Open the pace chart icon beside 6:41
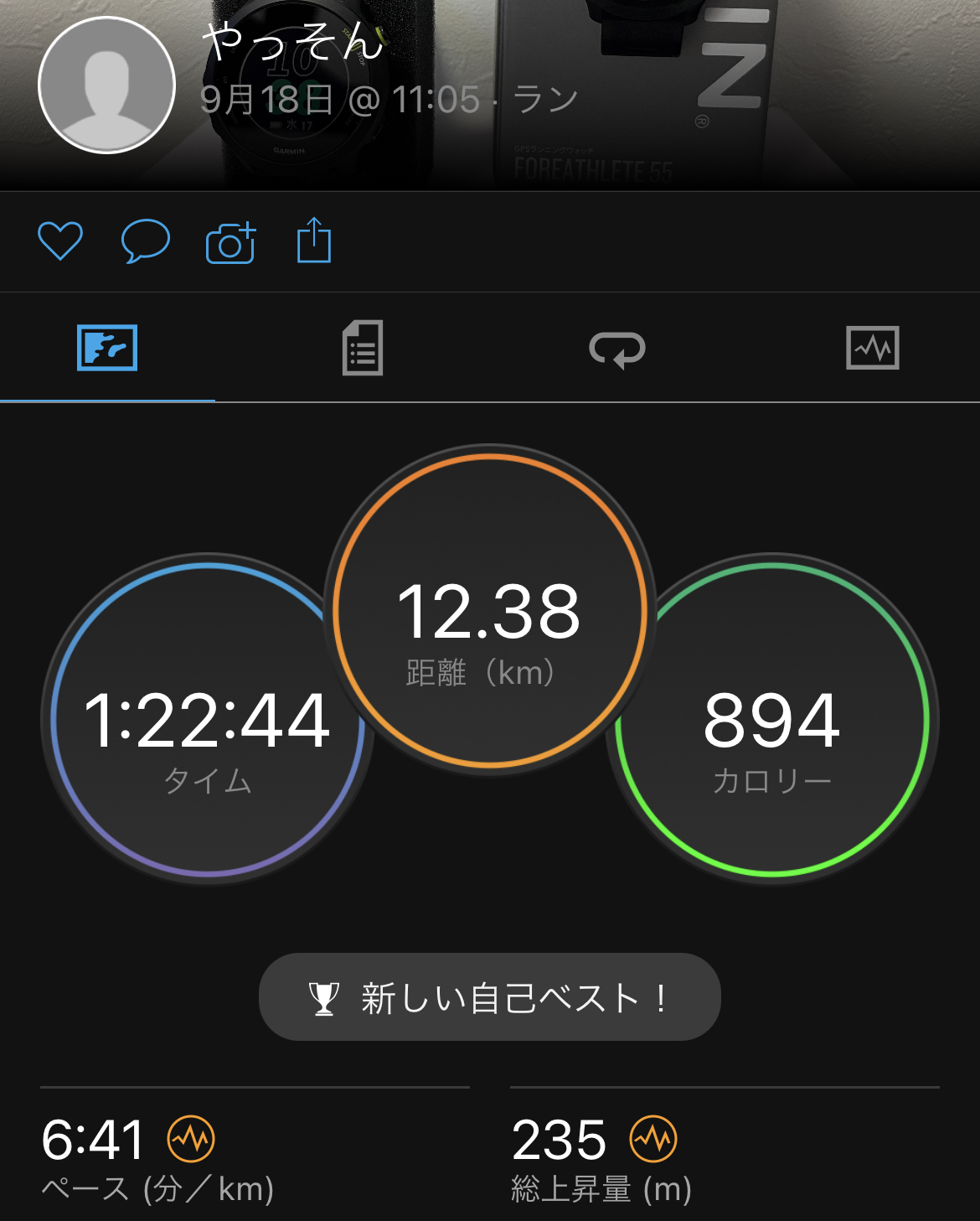Screen dimensions: 980x1221 pyautogui.click(x=191, y=1139)
